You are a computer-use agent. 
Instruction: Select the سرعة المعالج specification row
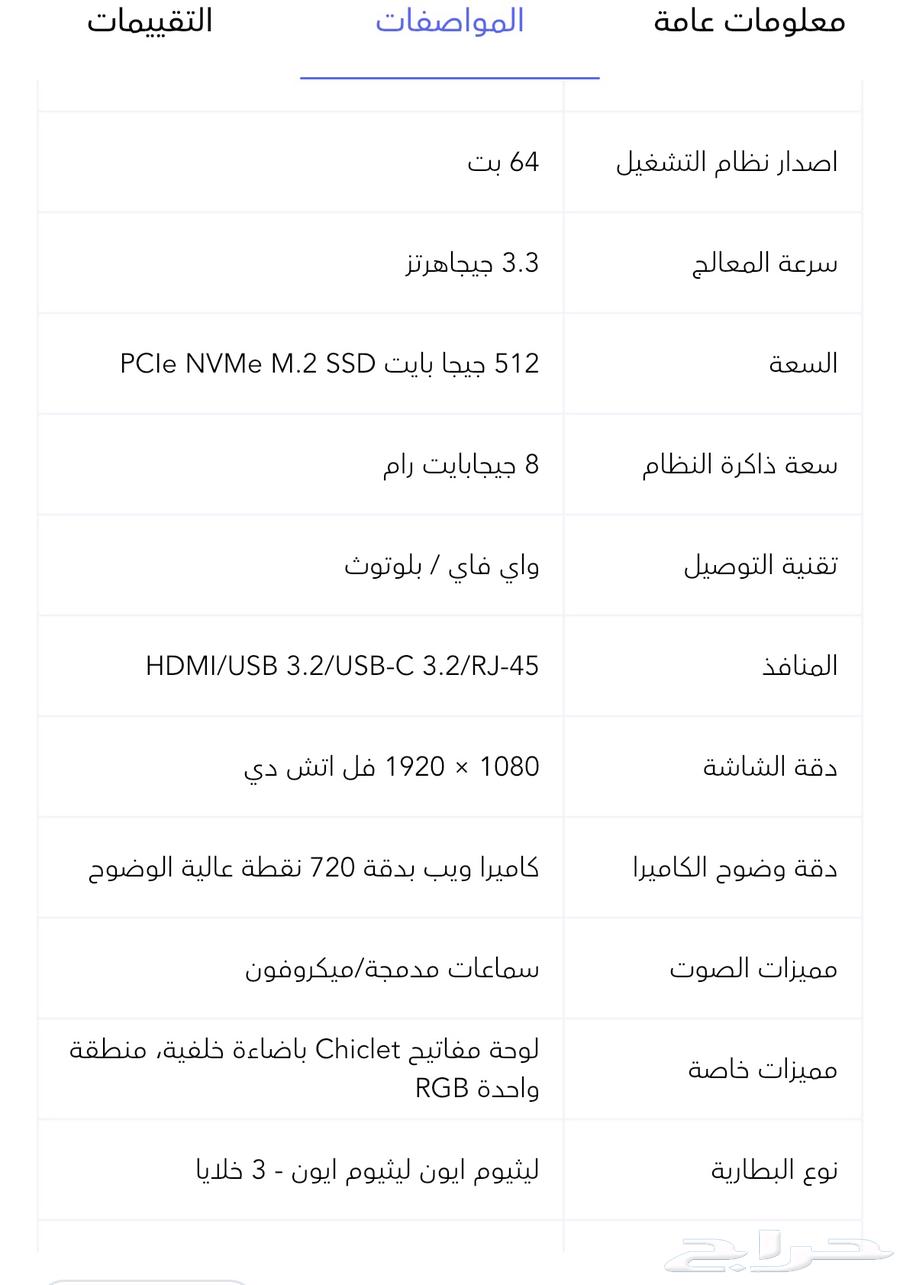762,263
